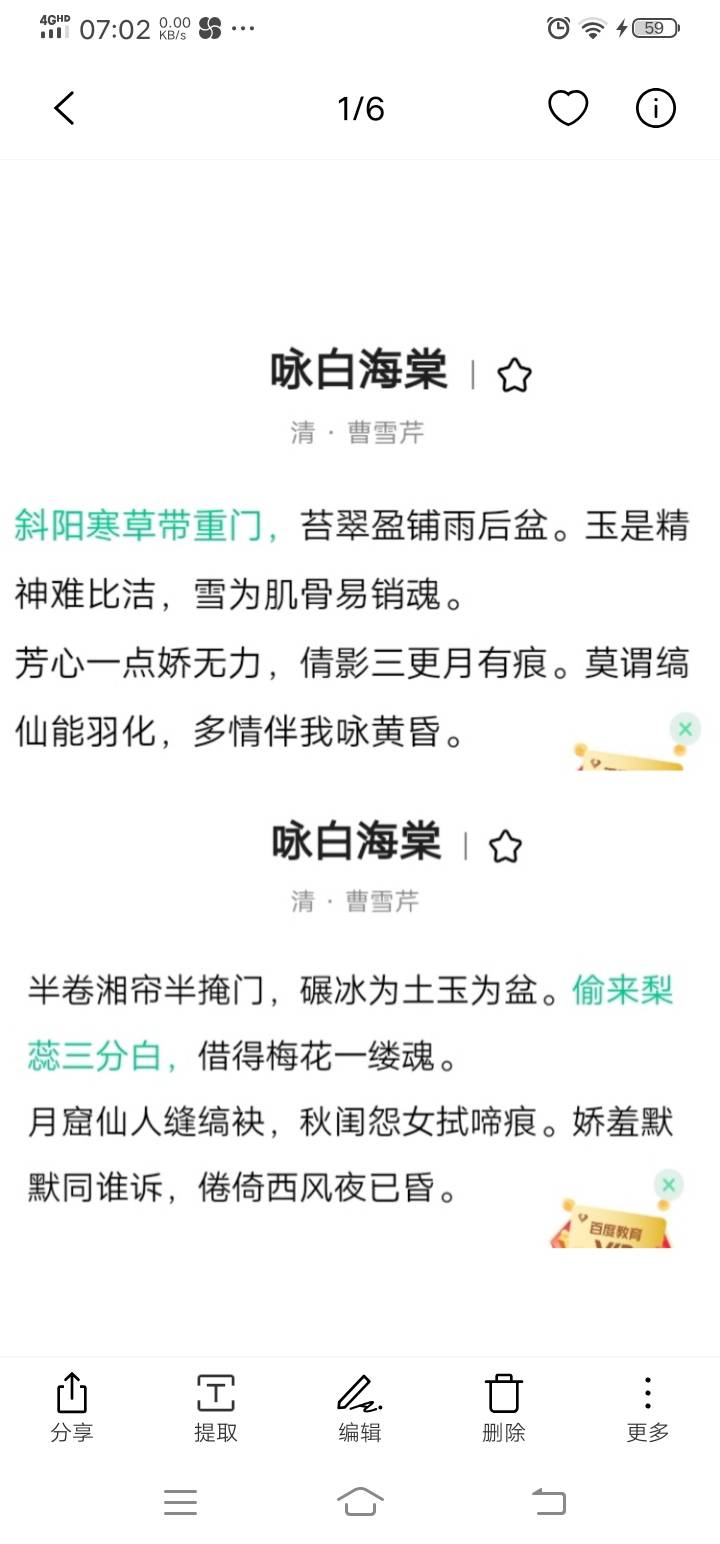The height and width of the screenshot is (1544, 720).
Task: Share this picture (分享)
Action: tap(71, 1407)
